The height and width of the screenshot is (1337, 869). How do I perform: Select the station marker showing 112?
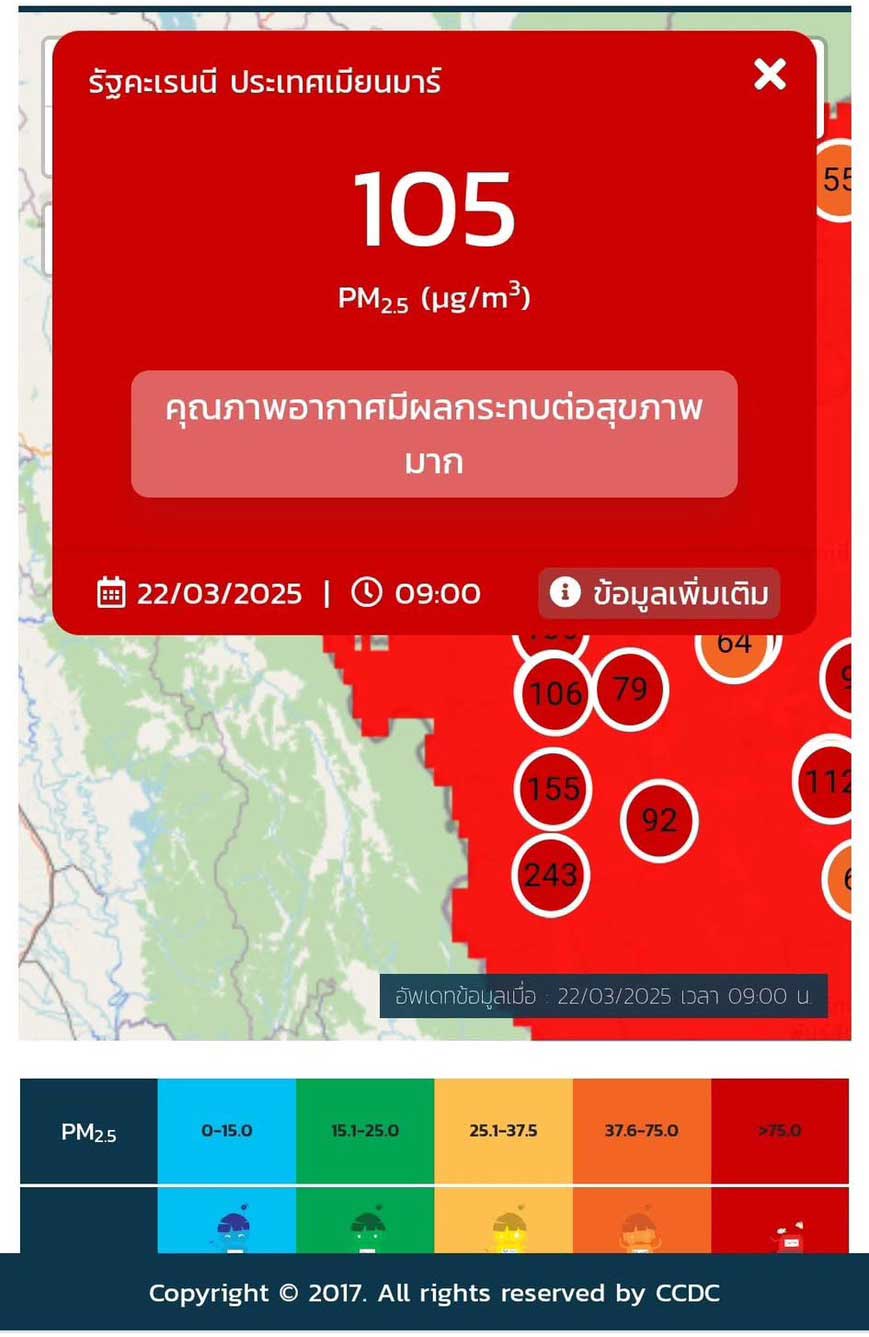click(825, 779)
